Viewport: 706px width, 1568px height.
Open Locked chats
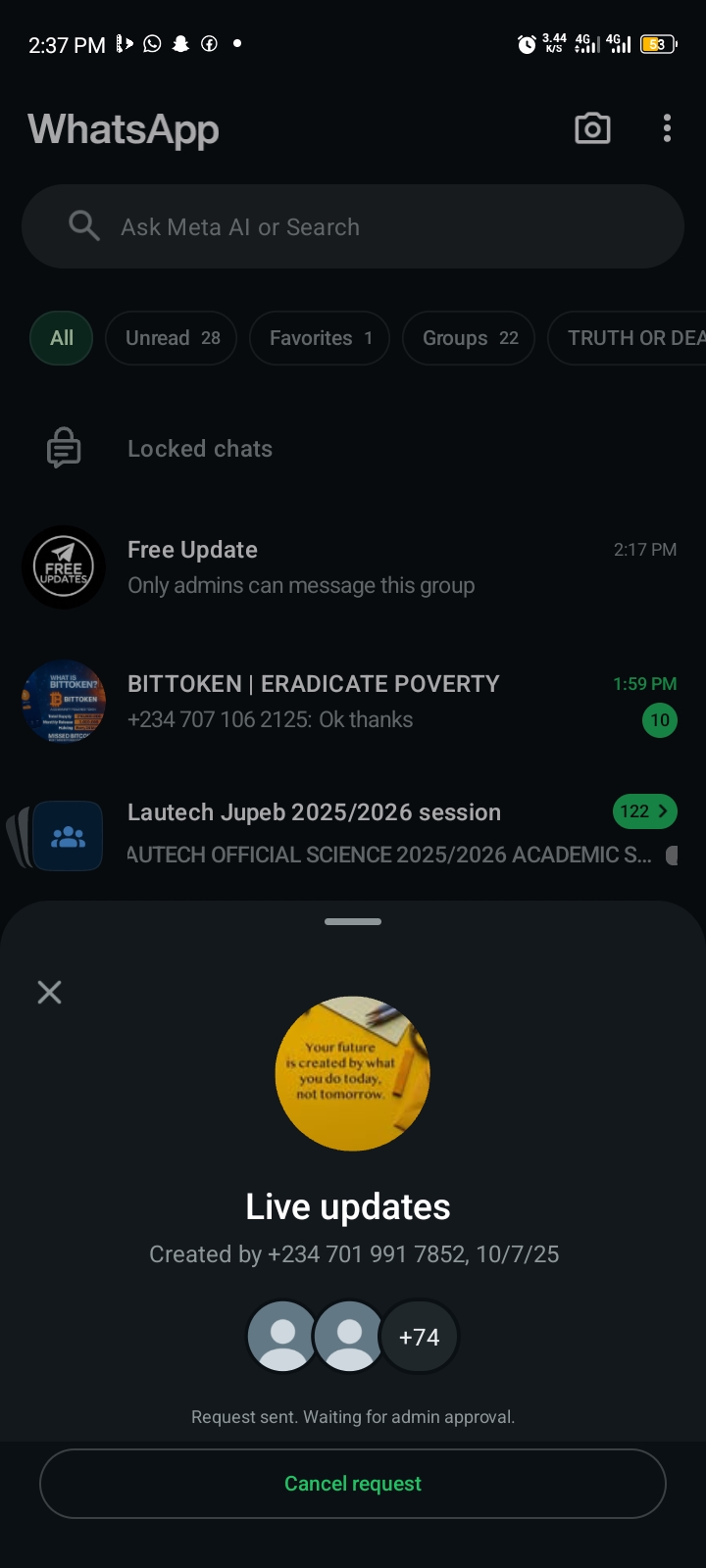[200, 449]
